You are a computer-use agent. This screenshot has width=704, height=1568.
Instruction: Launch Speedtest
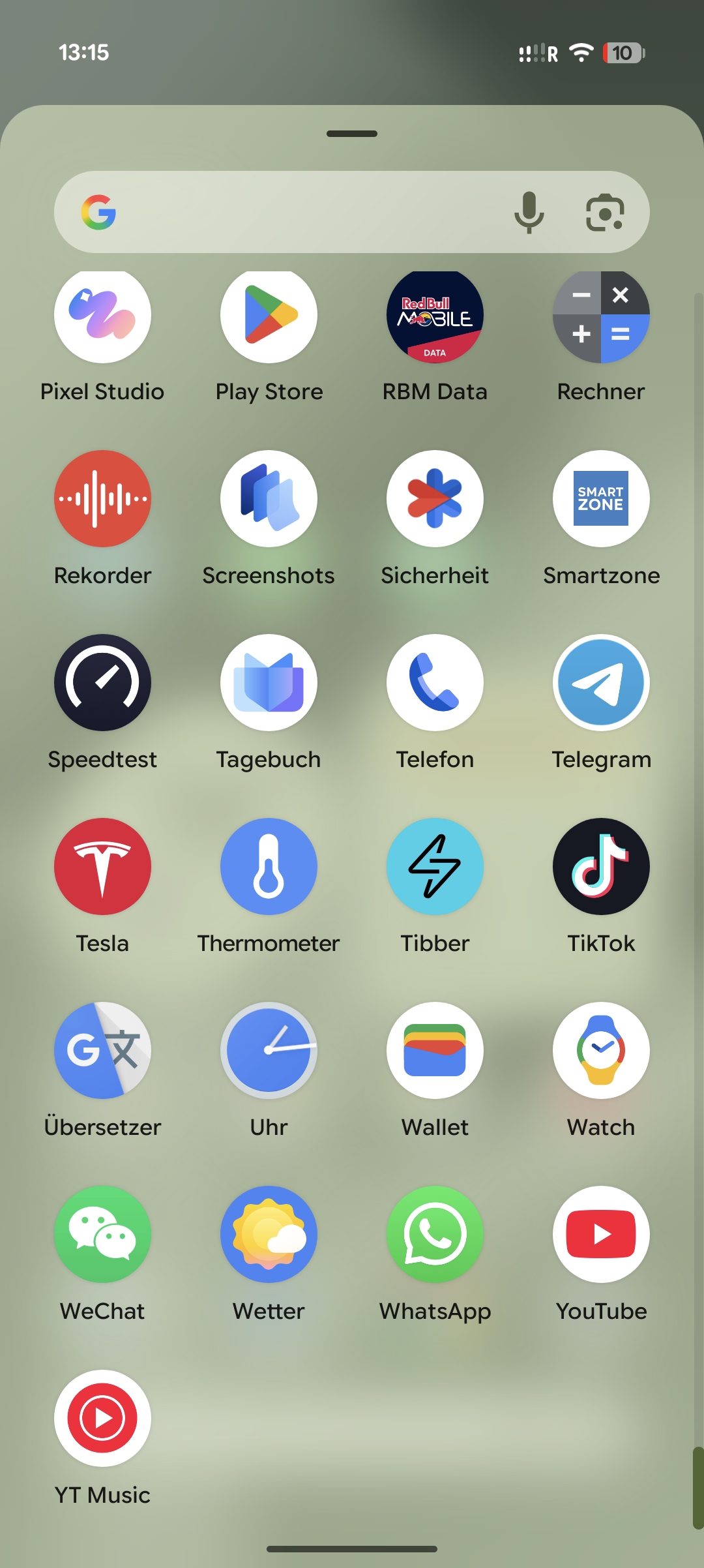click(x=102, y=683)
